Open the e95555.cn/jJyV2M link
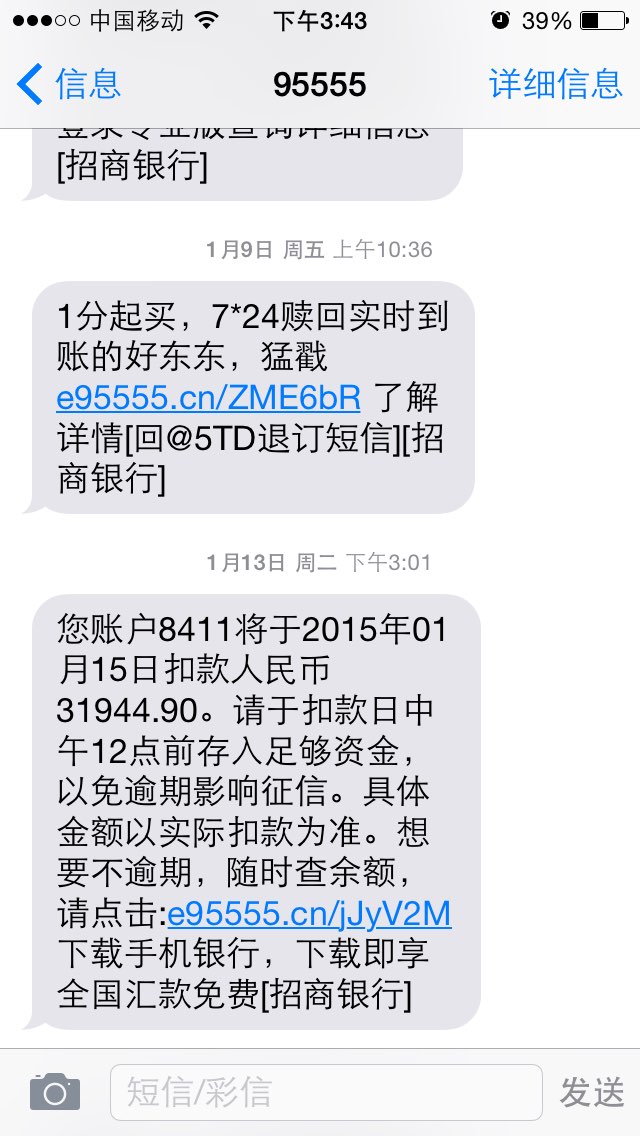Screen dimensions: 640x1136 (x=309, y=915)
